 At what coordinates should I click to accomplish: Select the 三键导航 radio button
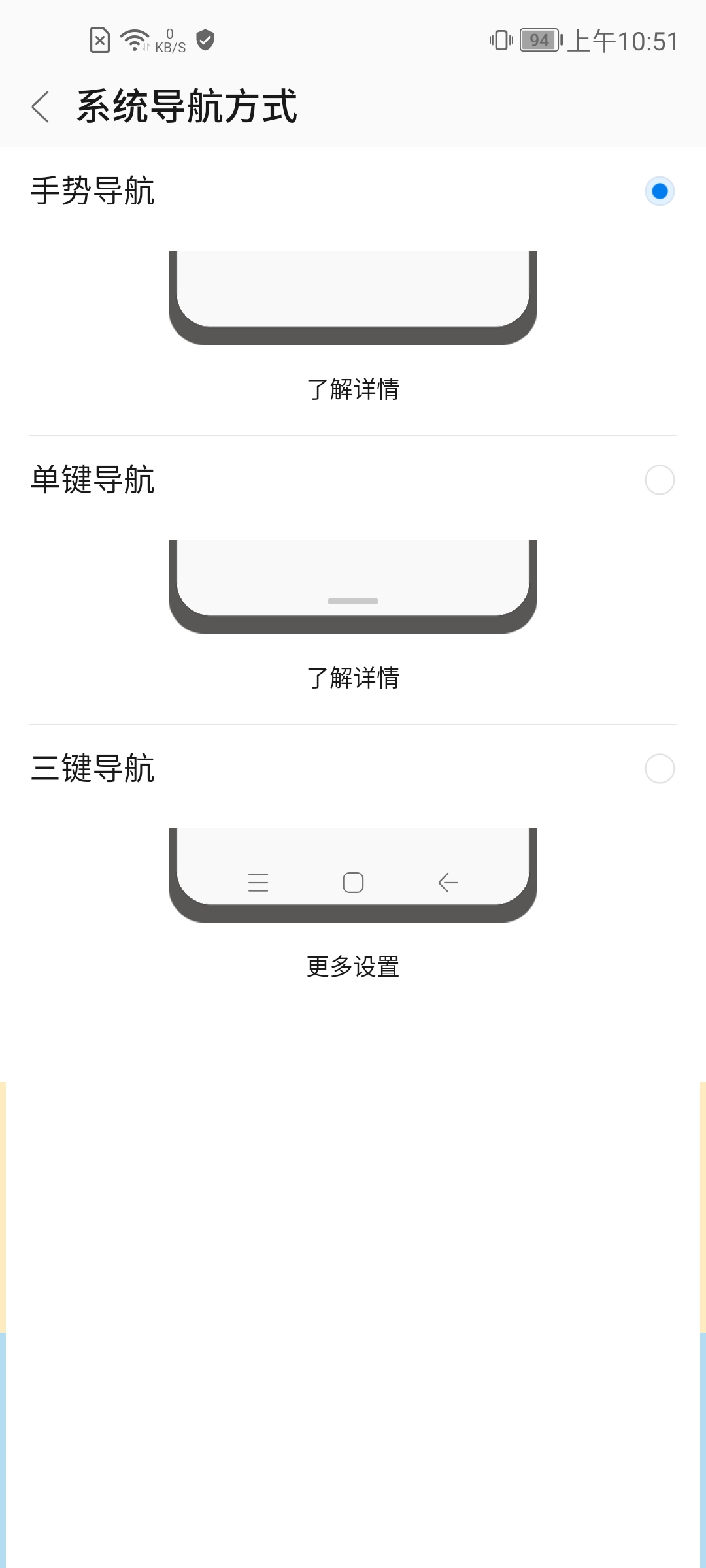pos(659,769)
